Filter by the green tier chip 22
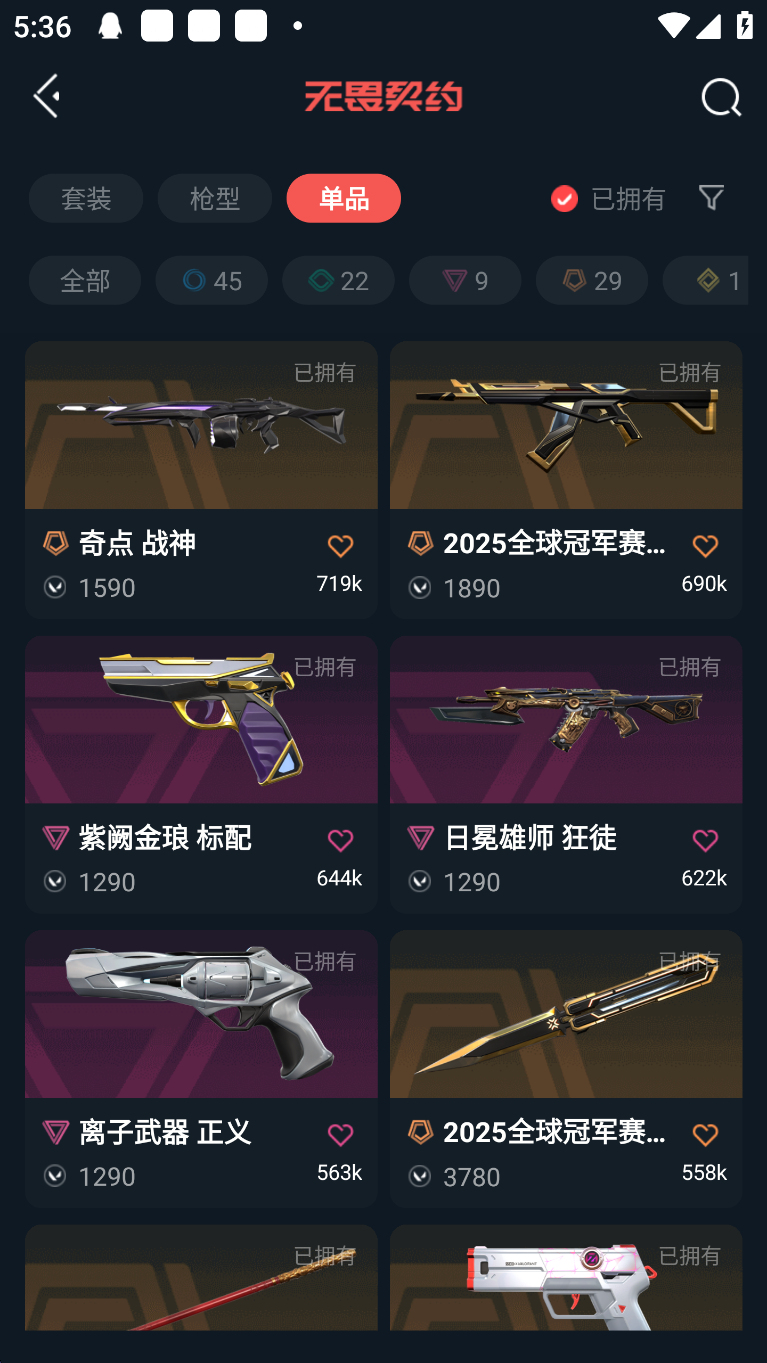The height and width of the screenshot is (1363, 767). pos(338,280)
